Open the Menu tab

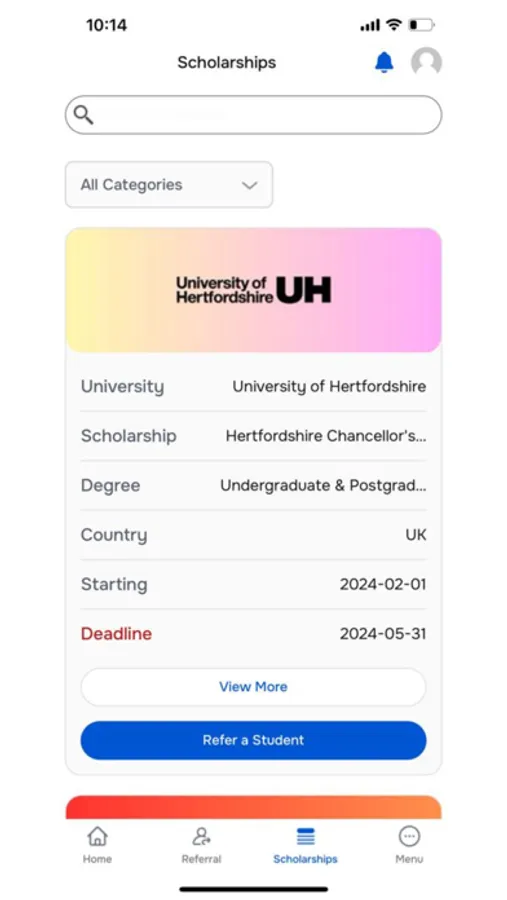click(x=409, y=845)
